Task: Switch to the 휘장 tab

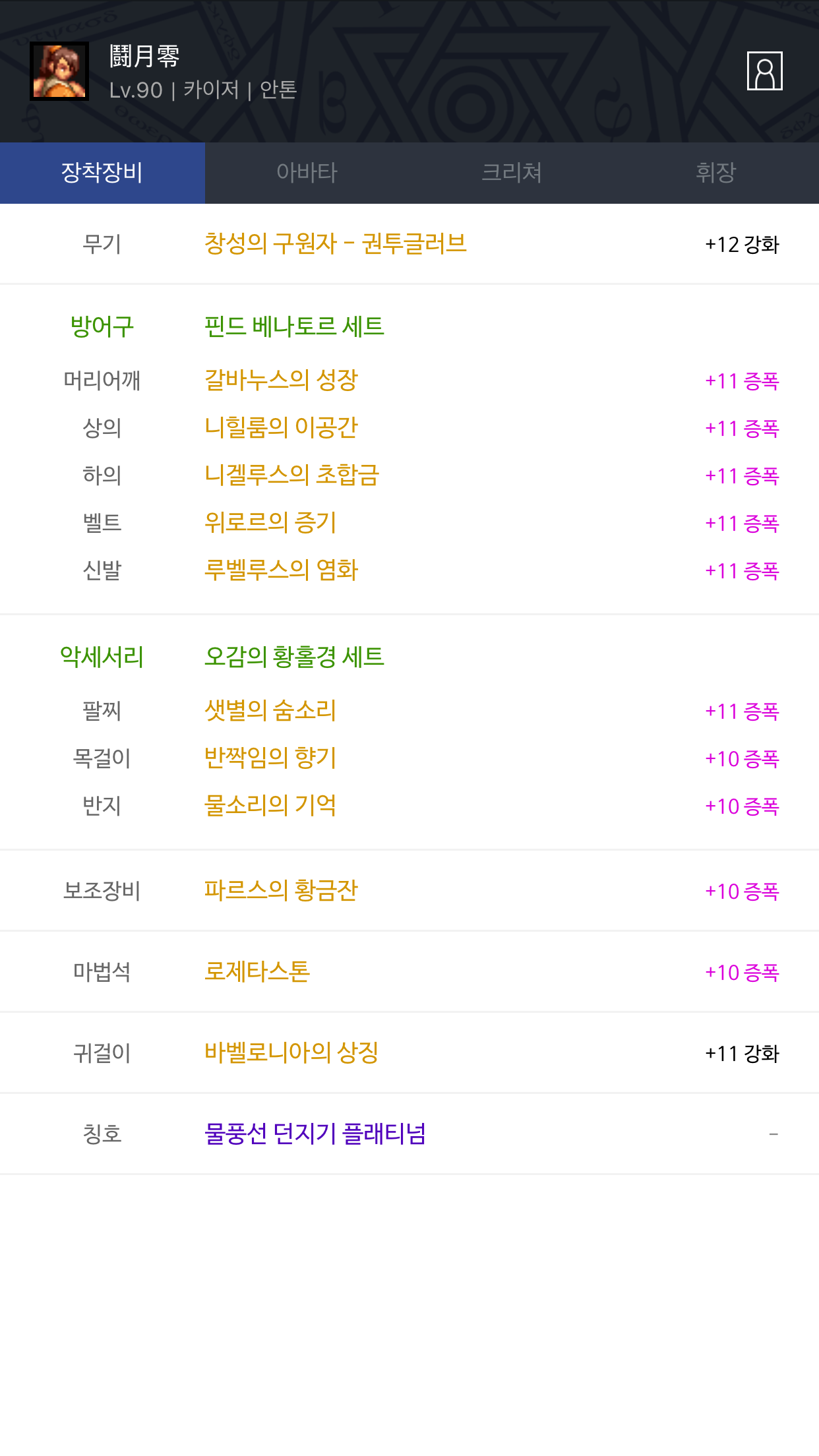Action: click(x=716, y=173)
